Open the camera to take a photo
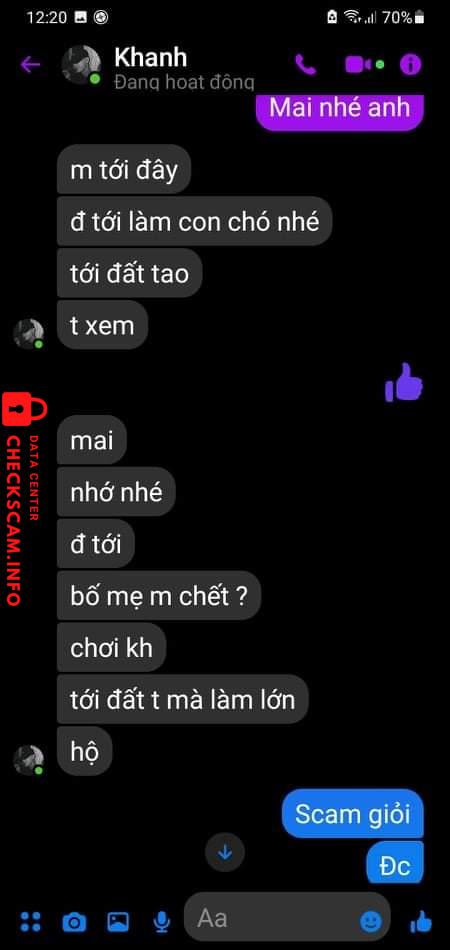Viewport: 450px width, 950px height. (x=74, y=922)
